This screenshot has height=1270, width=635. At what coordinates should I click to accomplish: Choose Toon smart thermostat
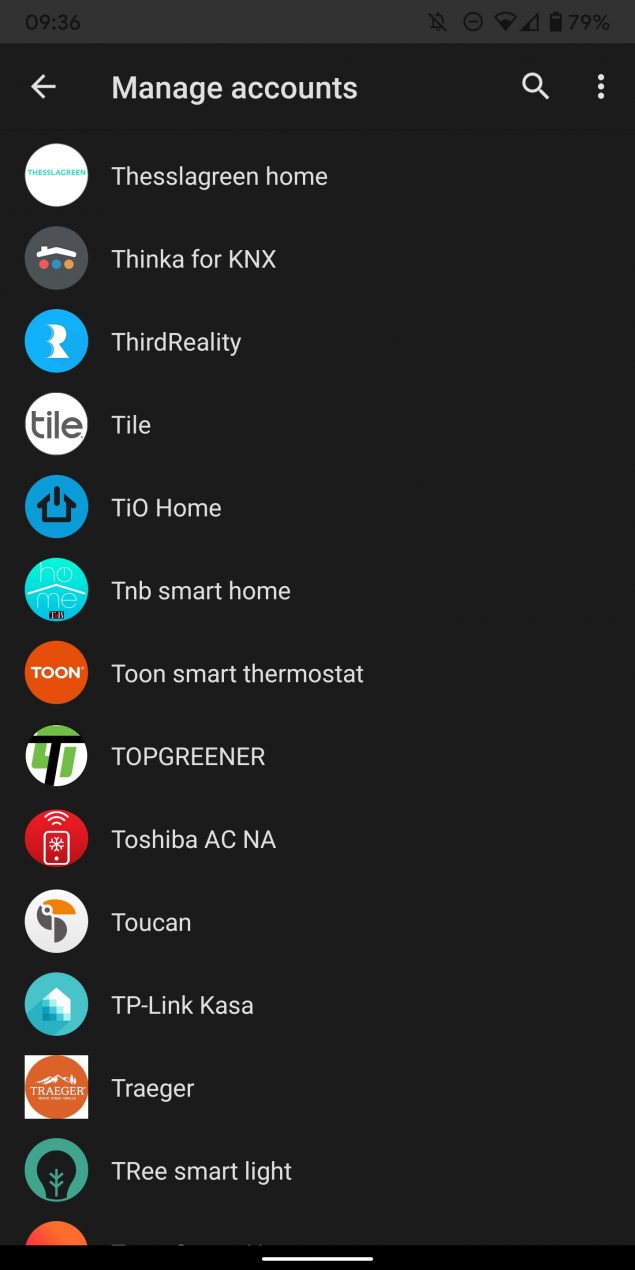pyautogui.click(x=237, y=674)
